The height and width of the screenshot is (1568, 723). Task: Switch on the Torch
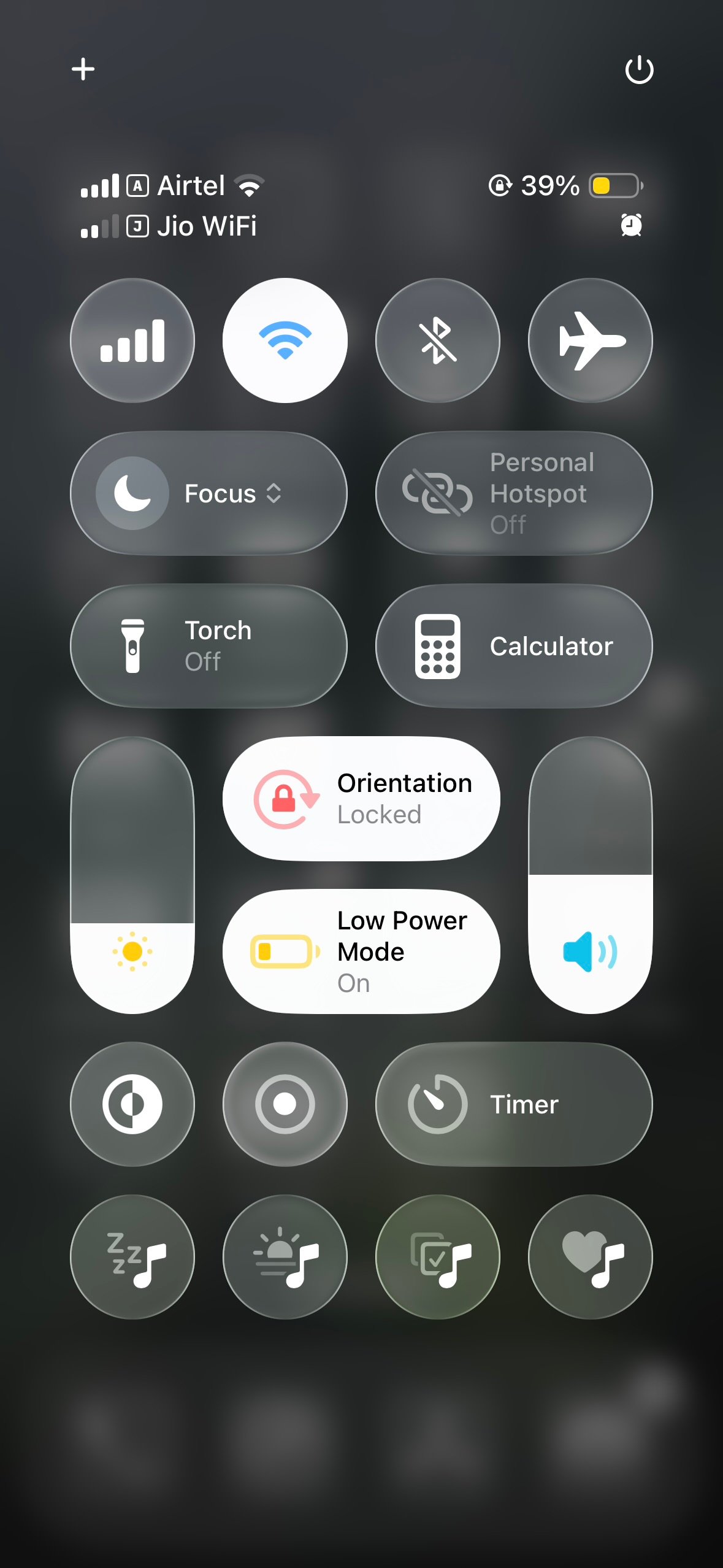[208, 646]
